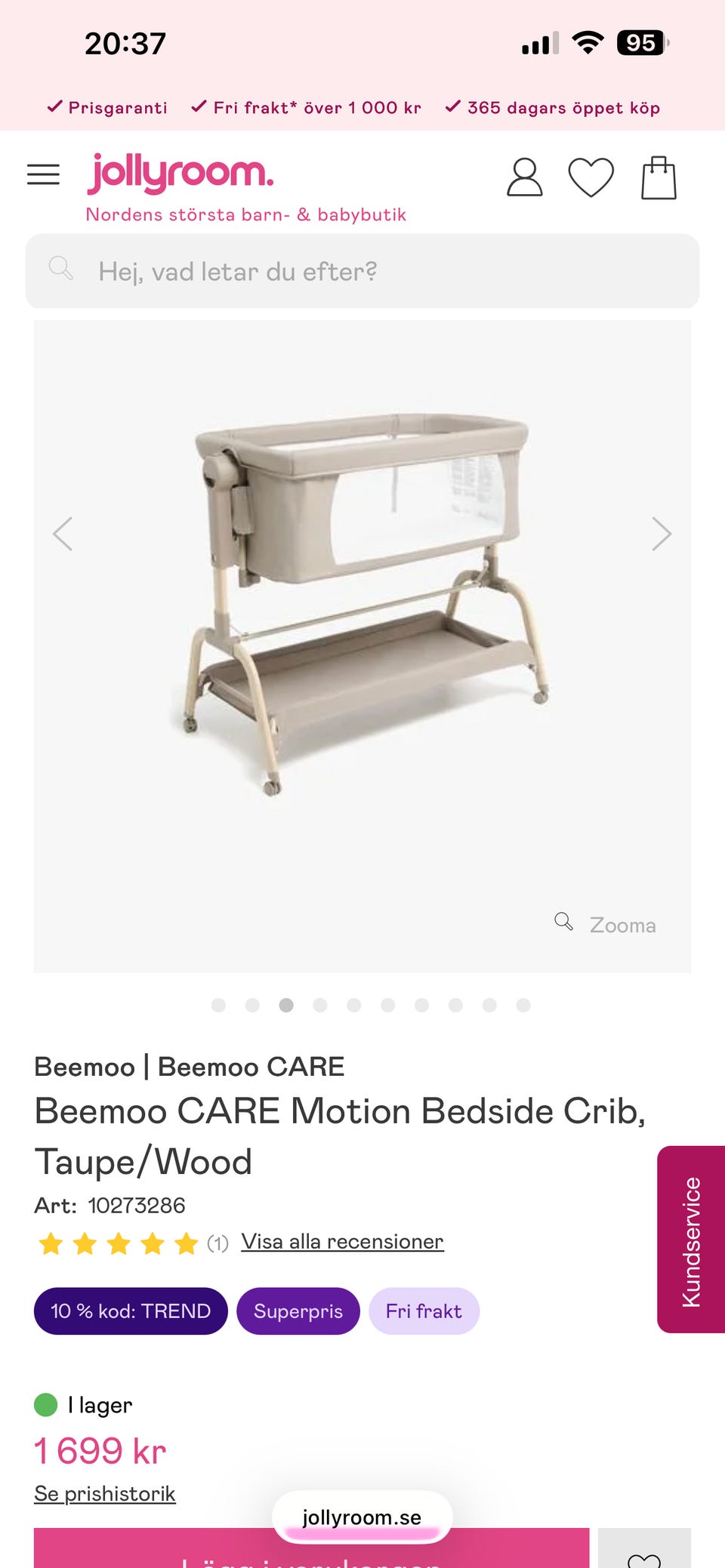
Task: Tap the '10 % kod: TREND' chip
Action: click(131, 1311)
